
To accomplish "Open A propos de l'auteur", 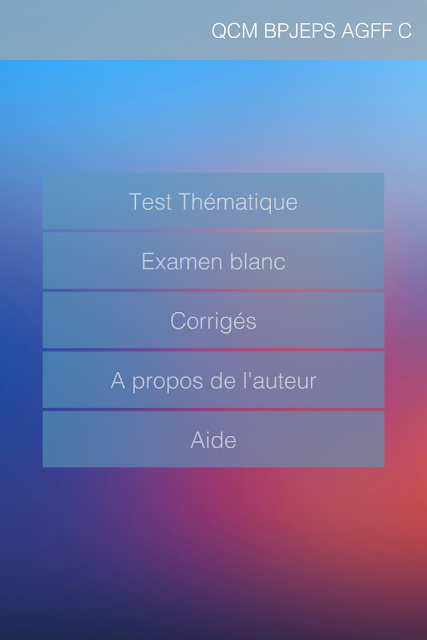I will [214, 380].
